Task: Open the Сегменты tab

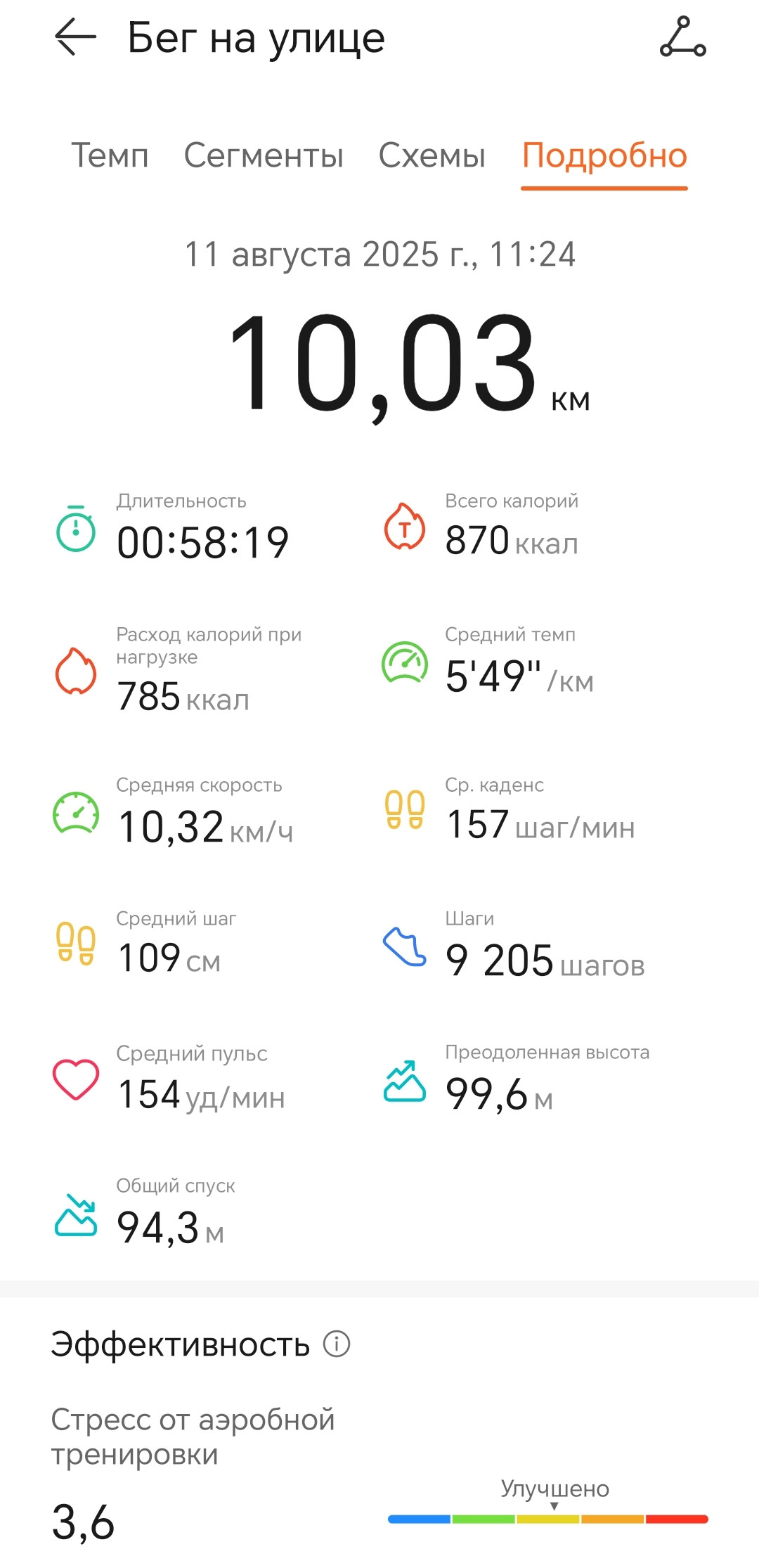Action: [x=264, y=155]
